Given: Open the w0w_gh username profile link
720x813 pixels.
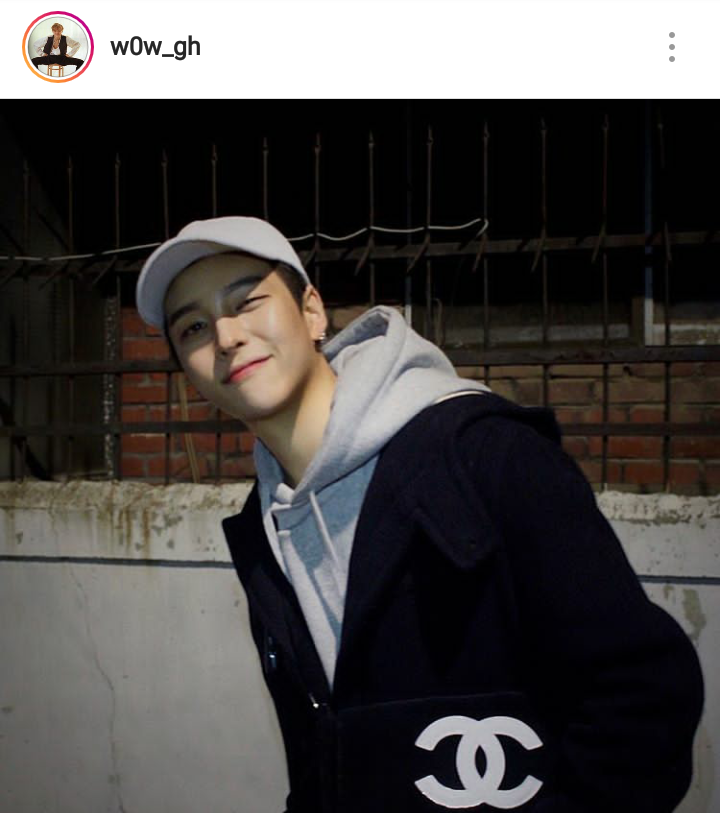Looking at the screenshot, I should pyautogui.click(x=155, y=47).
